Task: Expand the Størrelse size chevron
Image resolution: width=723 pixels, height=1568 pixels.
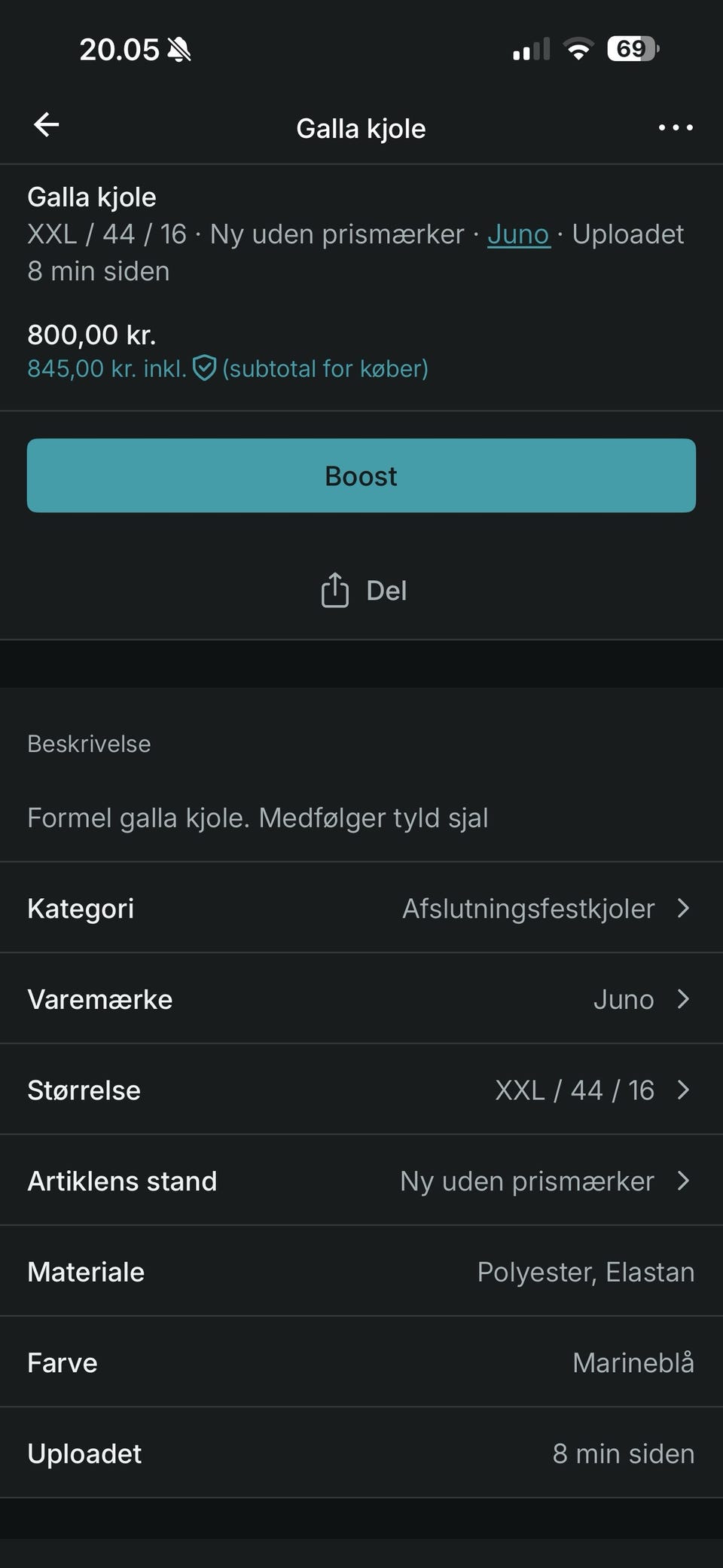Action: (684, 1090)
